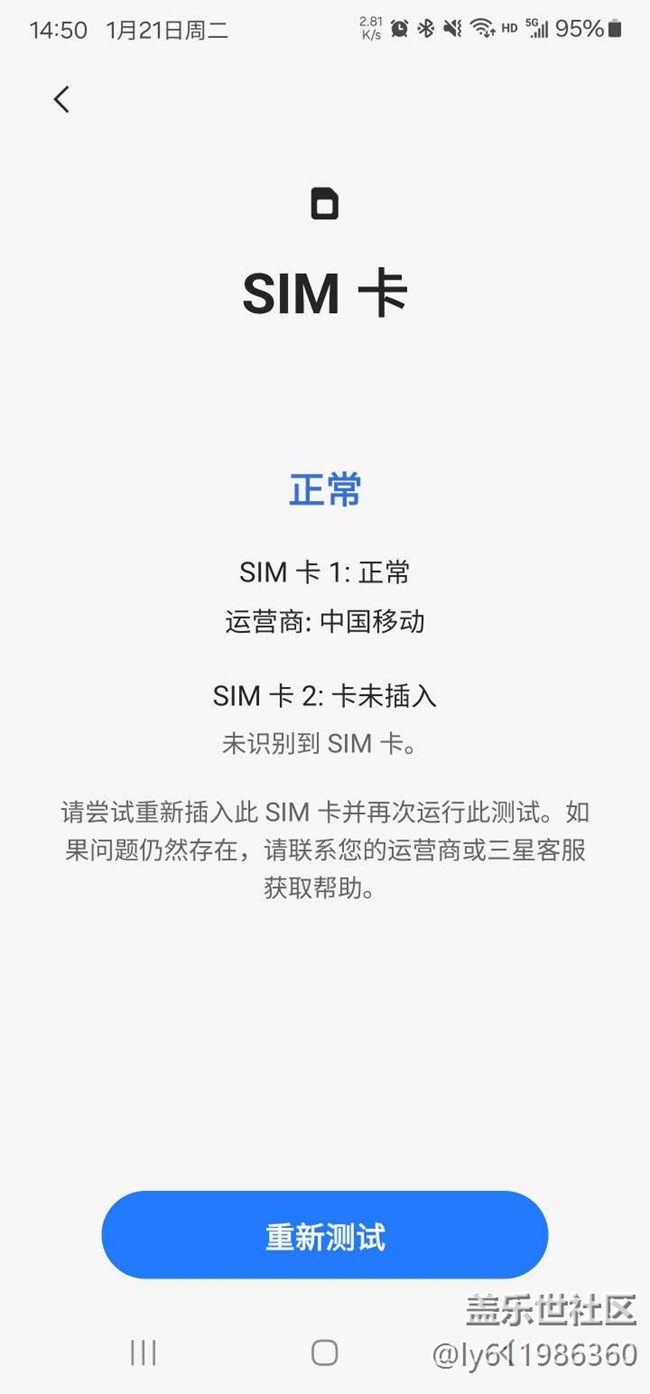Open recent apps from navigation bar
The height and width of the screenshot is (1394, 650).
(x=144, y=1353)
